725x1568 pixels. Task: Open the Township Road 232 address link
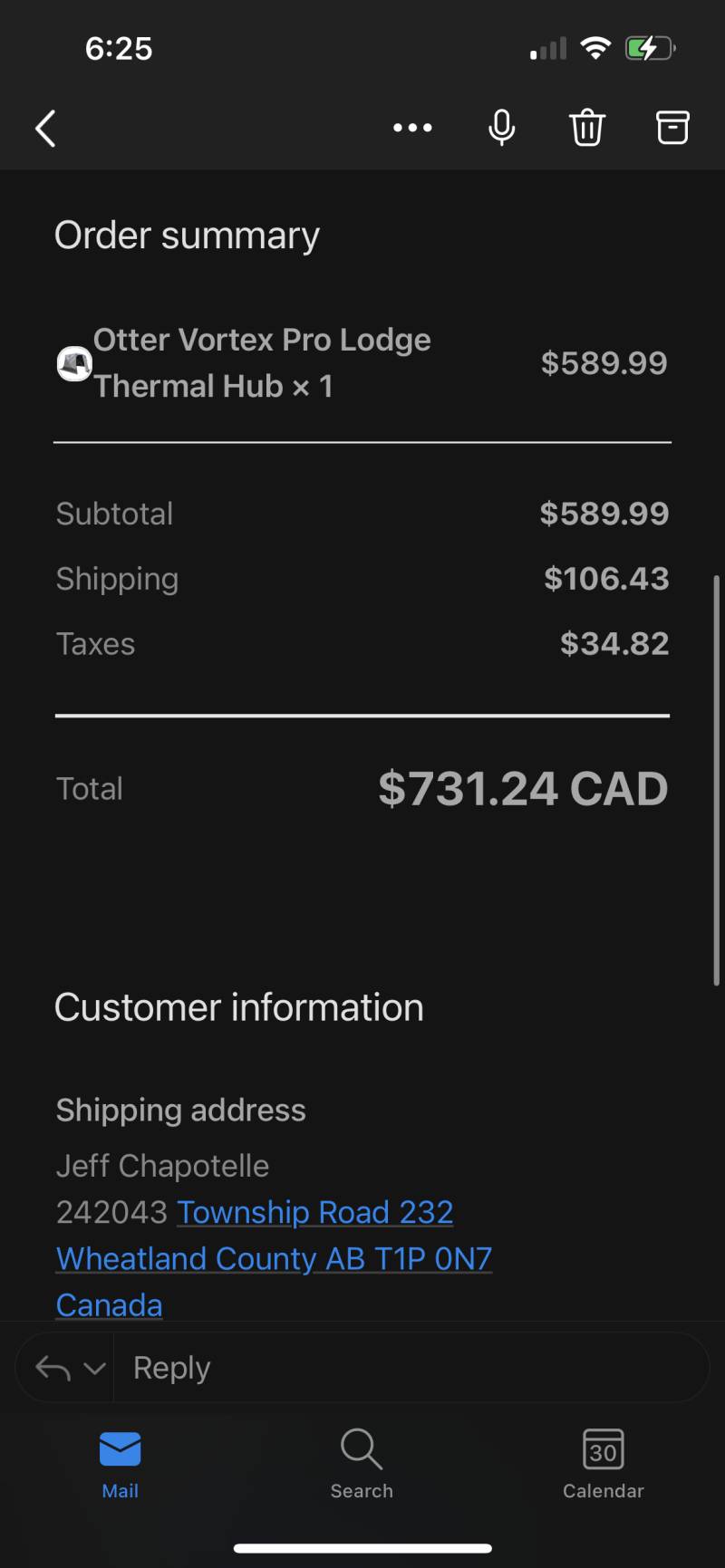pos(314,1212)
